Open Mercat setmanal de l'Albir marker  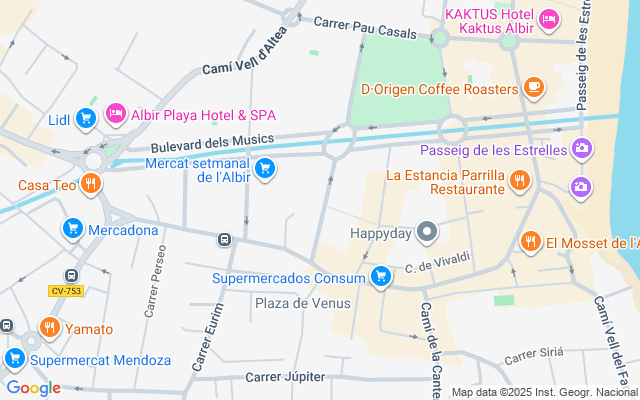tap(265, 169)
